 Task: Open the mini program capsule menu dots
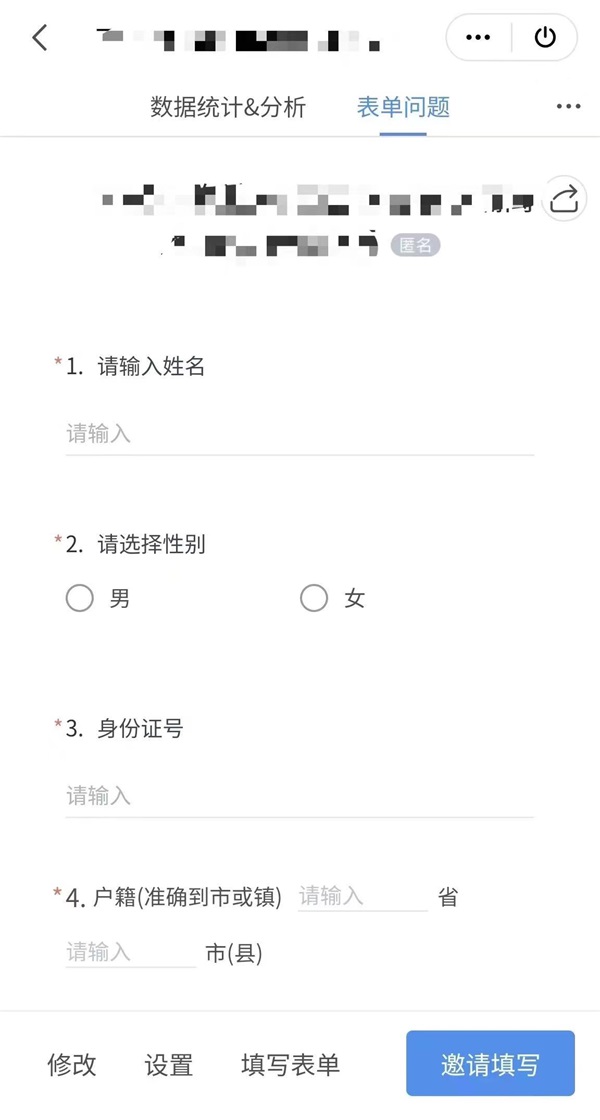(x=478, y=37)
